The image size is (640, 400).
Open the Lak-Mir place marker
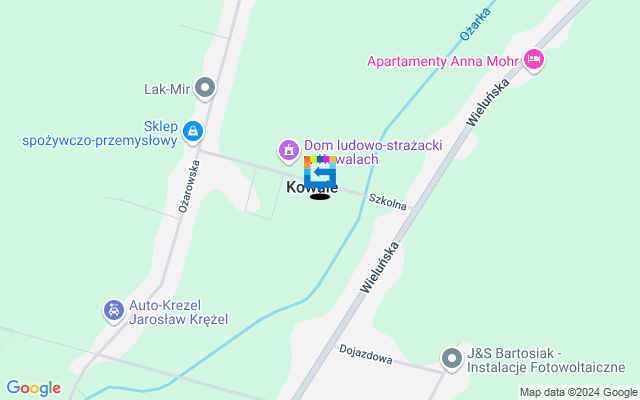(x=207, y=89)
